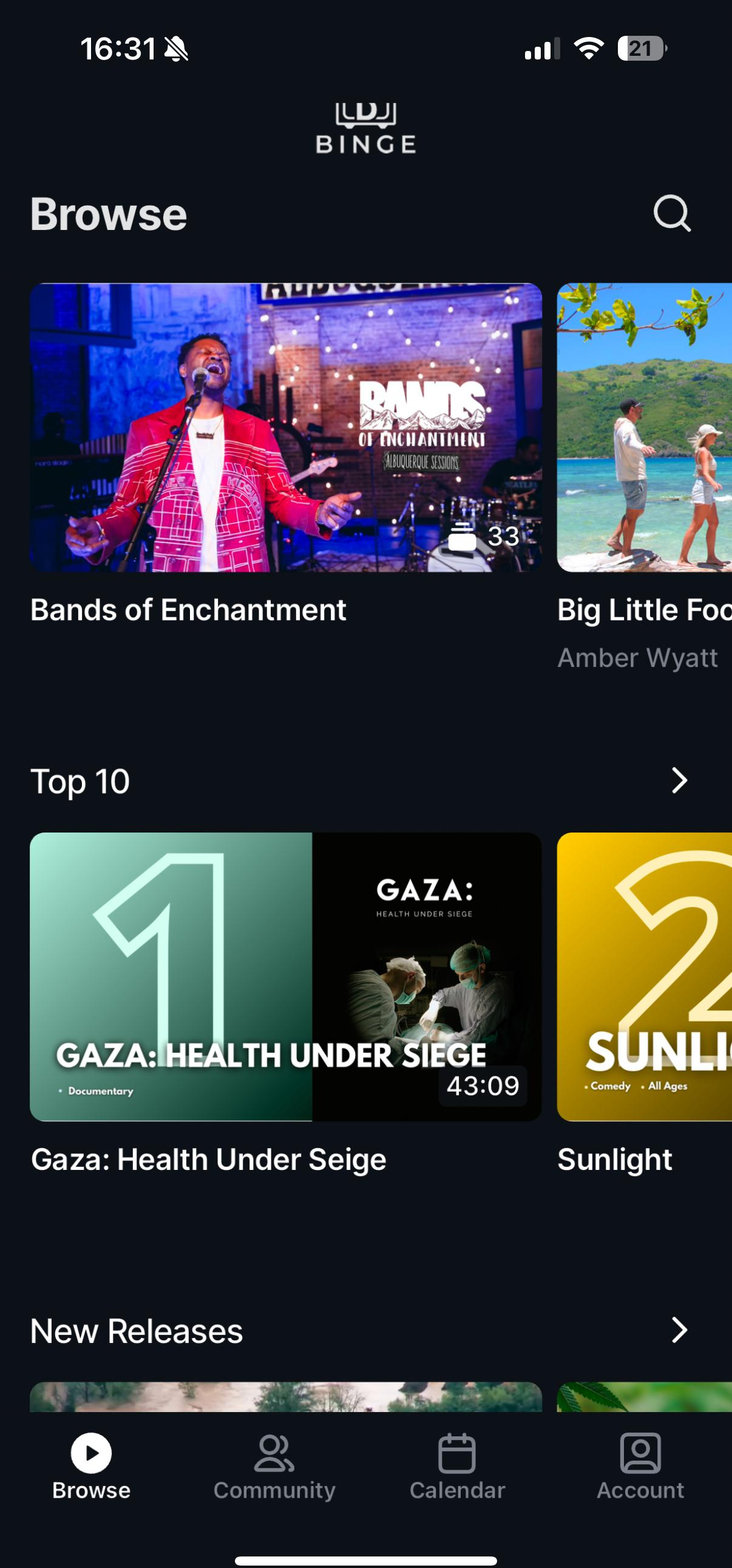Play Gaza: Health Under Siege documentary
Viewport: 732px width, 1568px height.
tap(286, 976)
